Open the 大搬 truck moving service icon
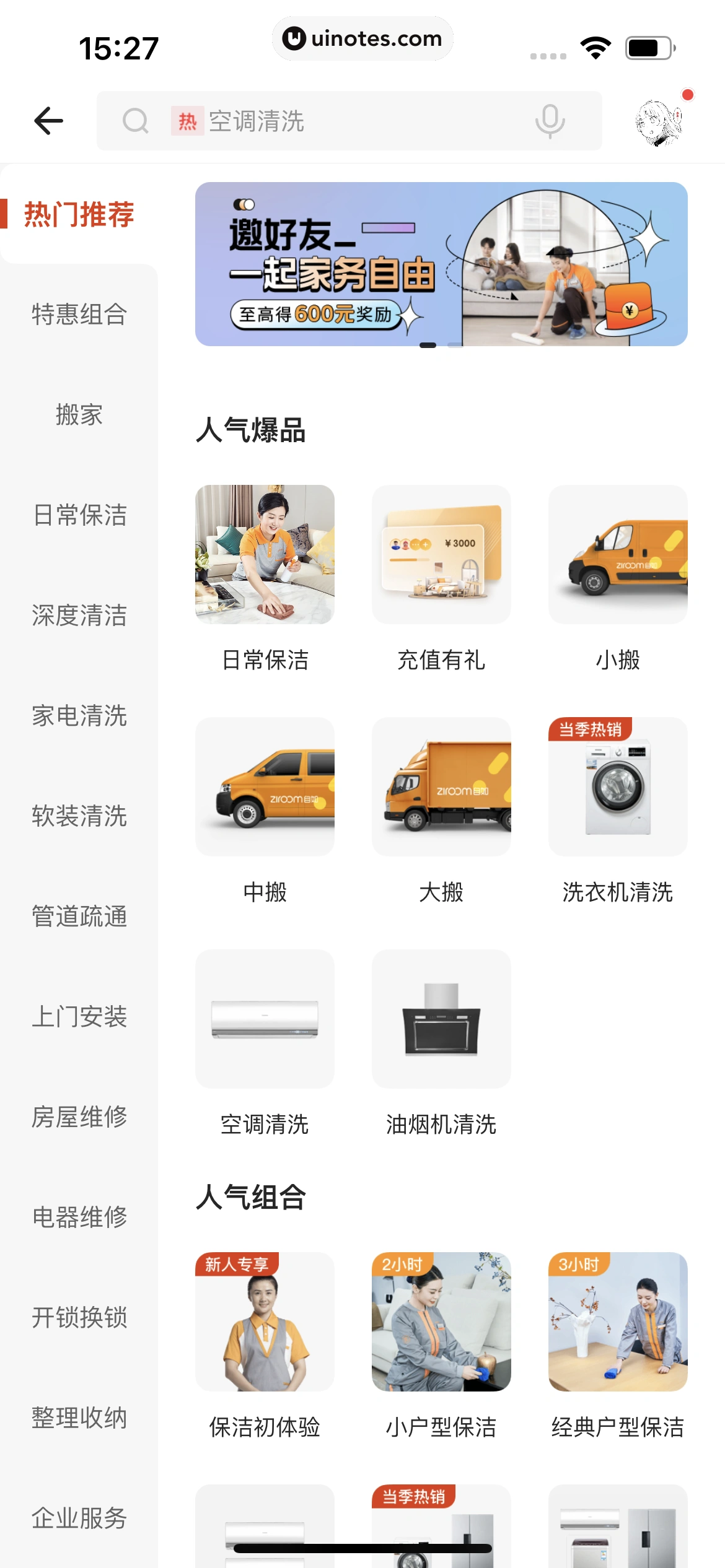This screenshot has width=725, height=1568. pyautogui.click(x=441, y=787)
